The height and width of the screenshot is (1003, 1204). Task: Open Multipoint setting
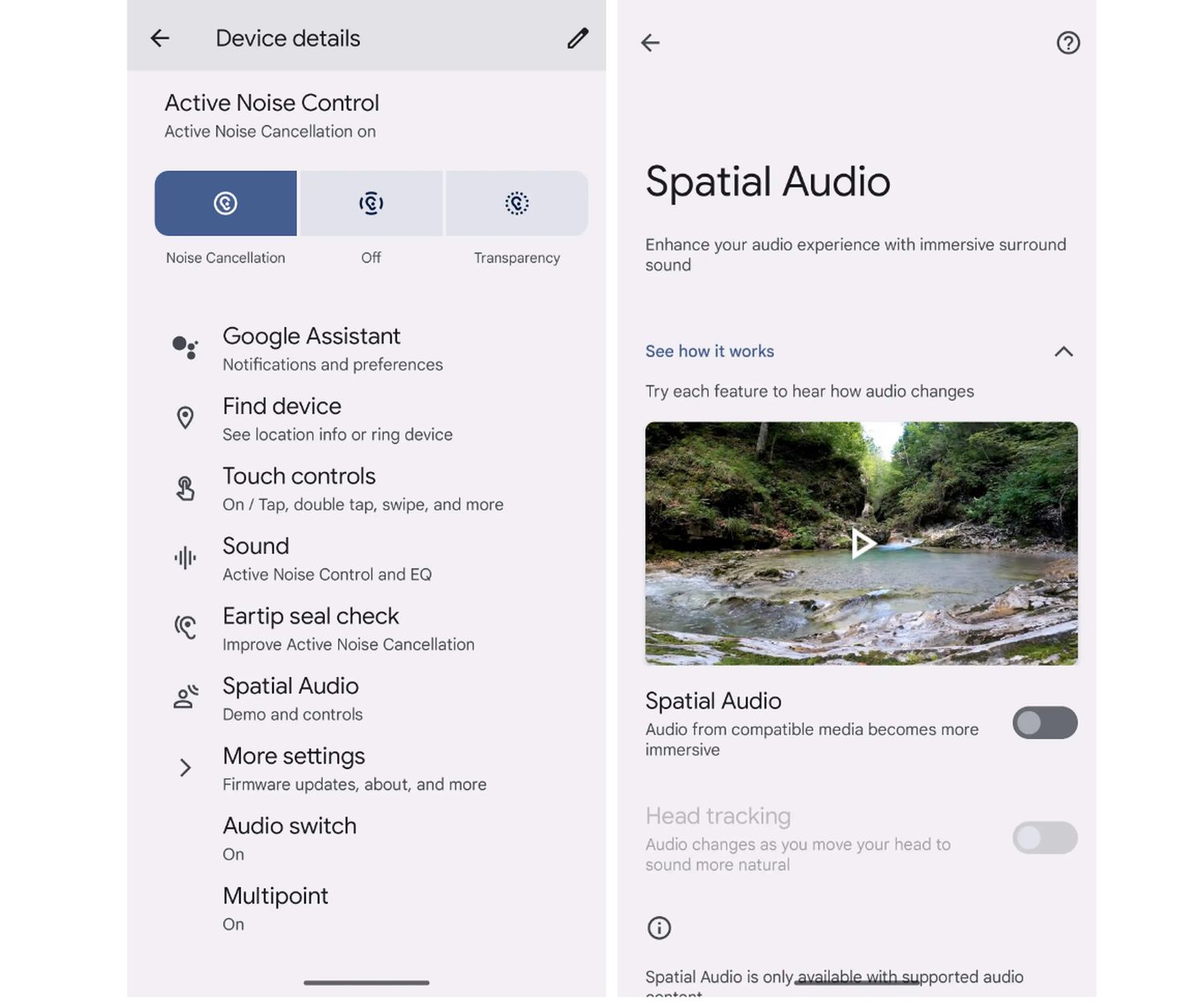275,907
